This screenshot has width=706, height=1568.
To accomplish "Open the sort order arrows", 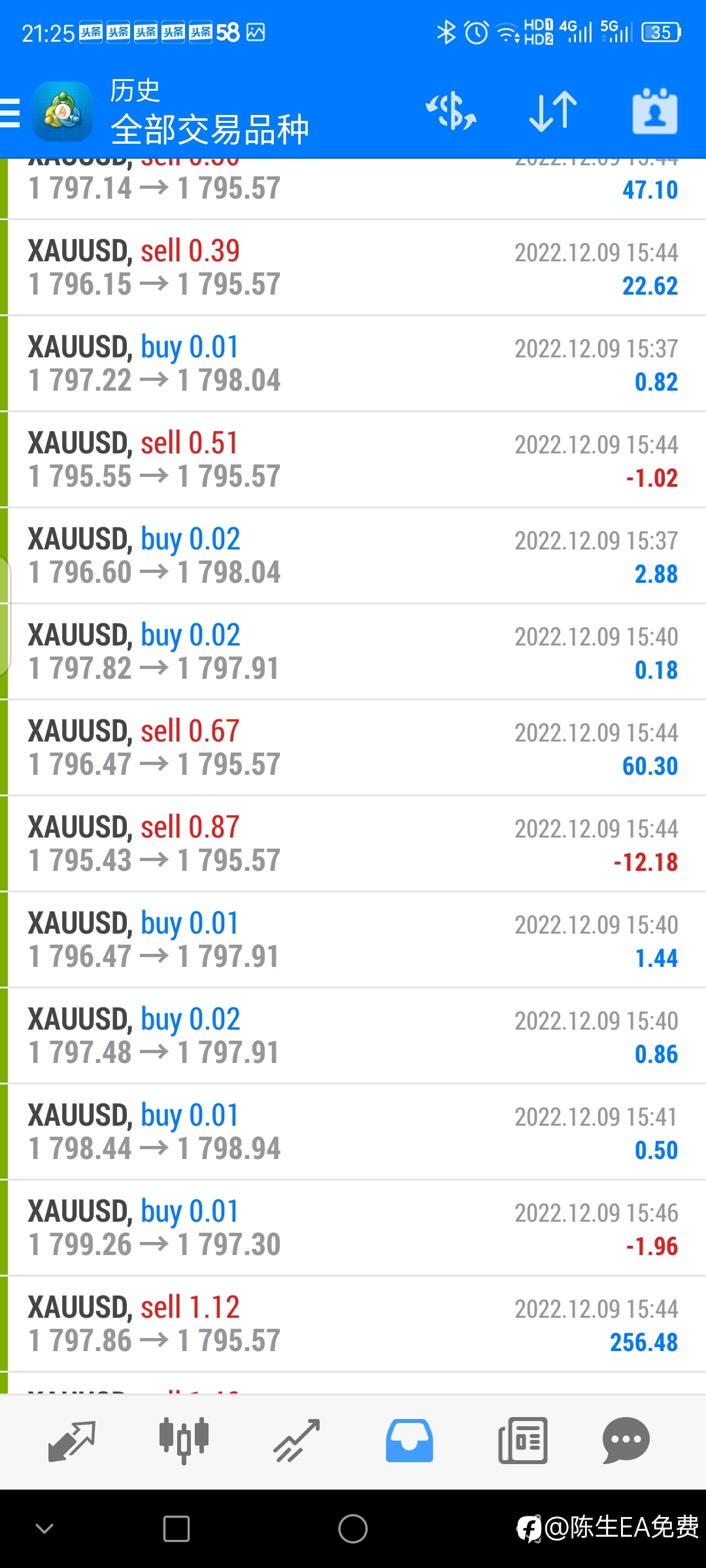I will [553, 111].
